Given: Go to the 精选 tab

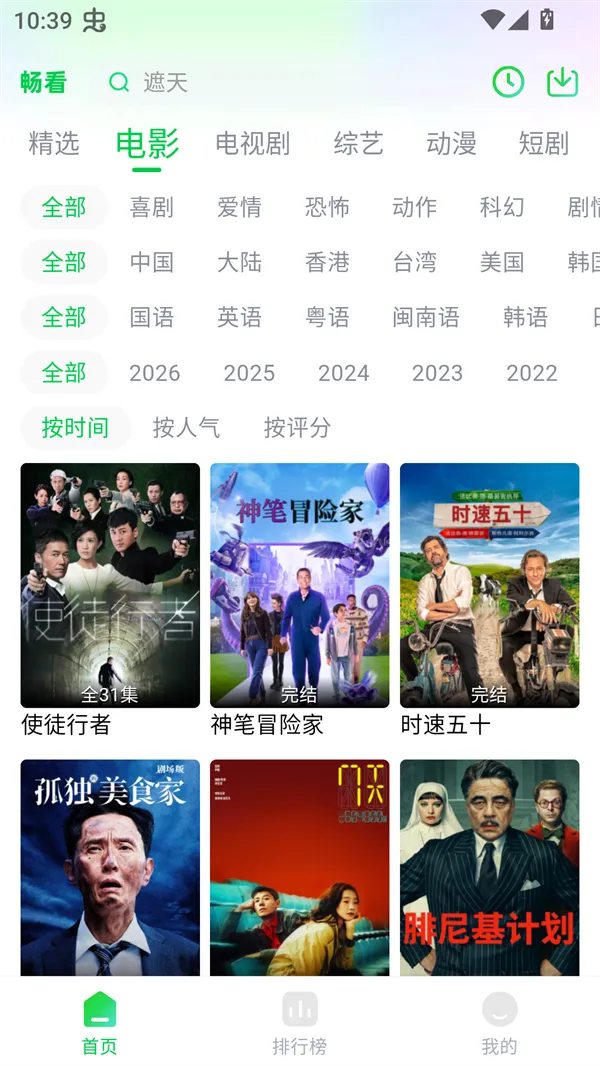Looking at the screenshot, I should [x=54, y=143].
